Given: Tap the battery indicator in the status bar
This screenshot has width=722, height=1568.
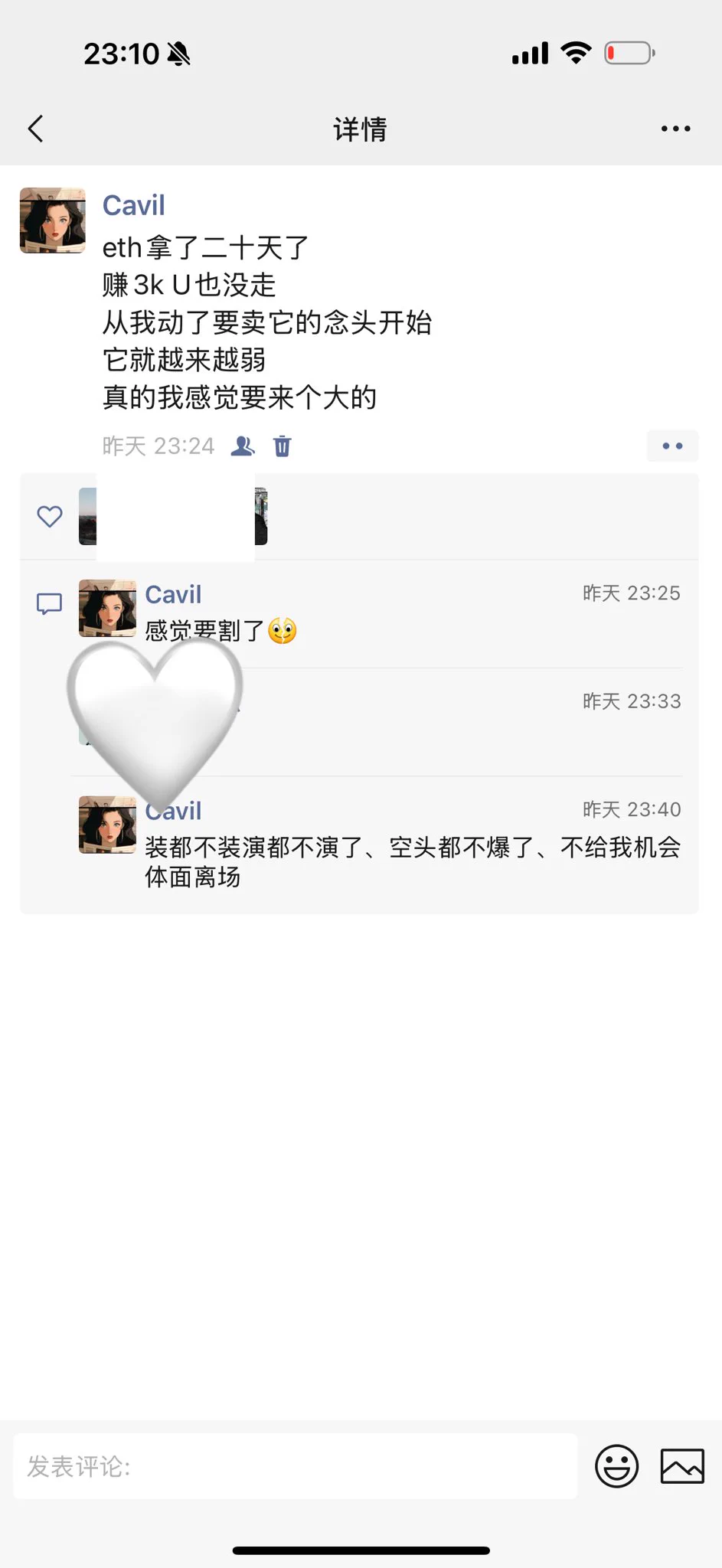Looking at the screenshot, I should pos(629,52).
